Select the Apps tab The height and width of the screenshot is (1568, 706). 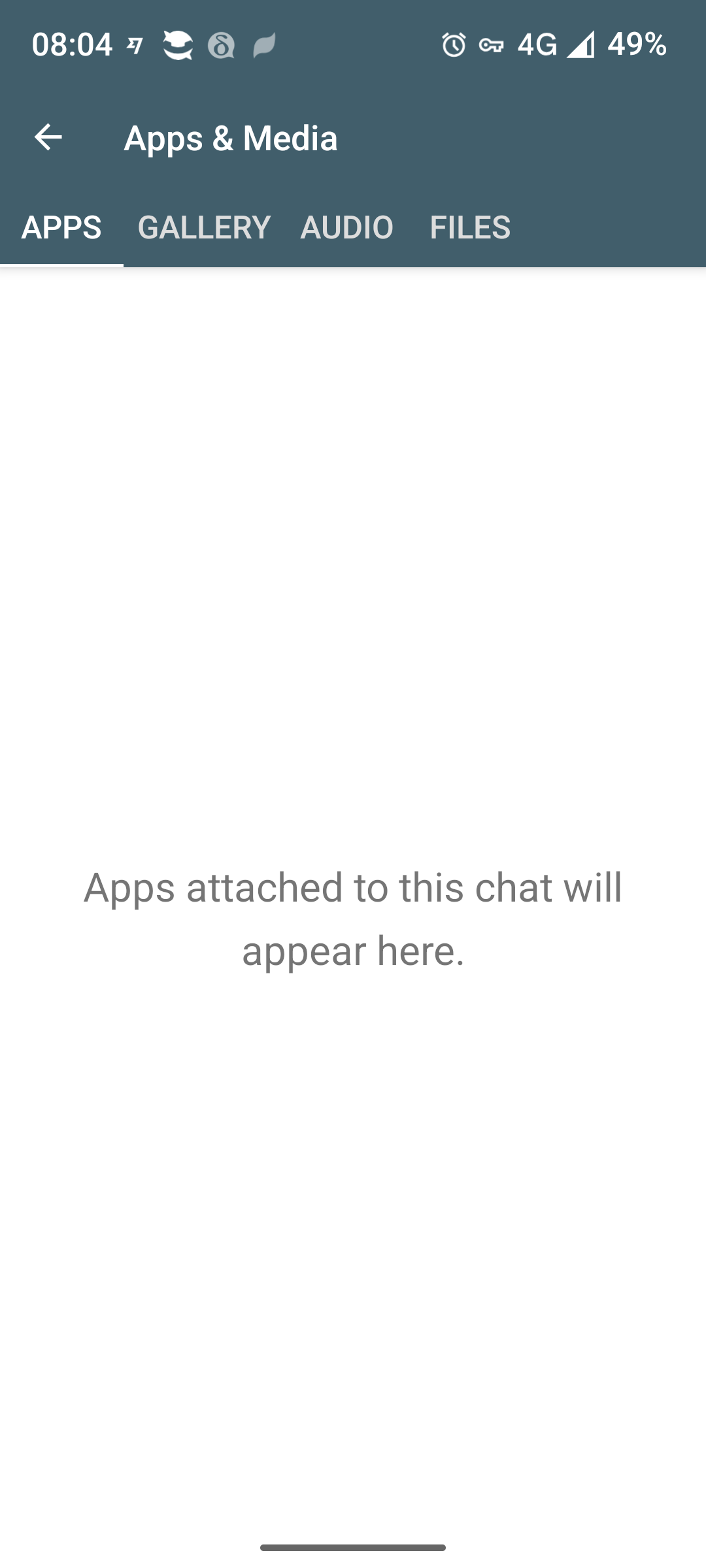tap(61, 227)
